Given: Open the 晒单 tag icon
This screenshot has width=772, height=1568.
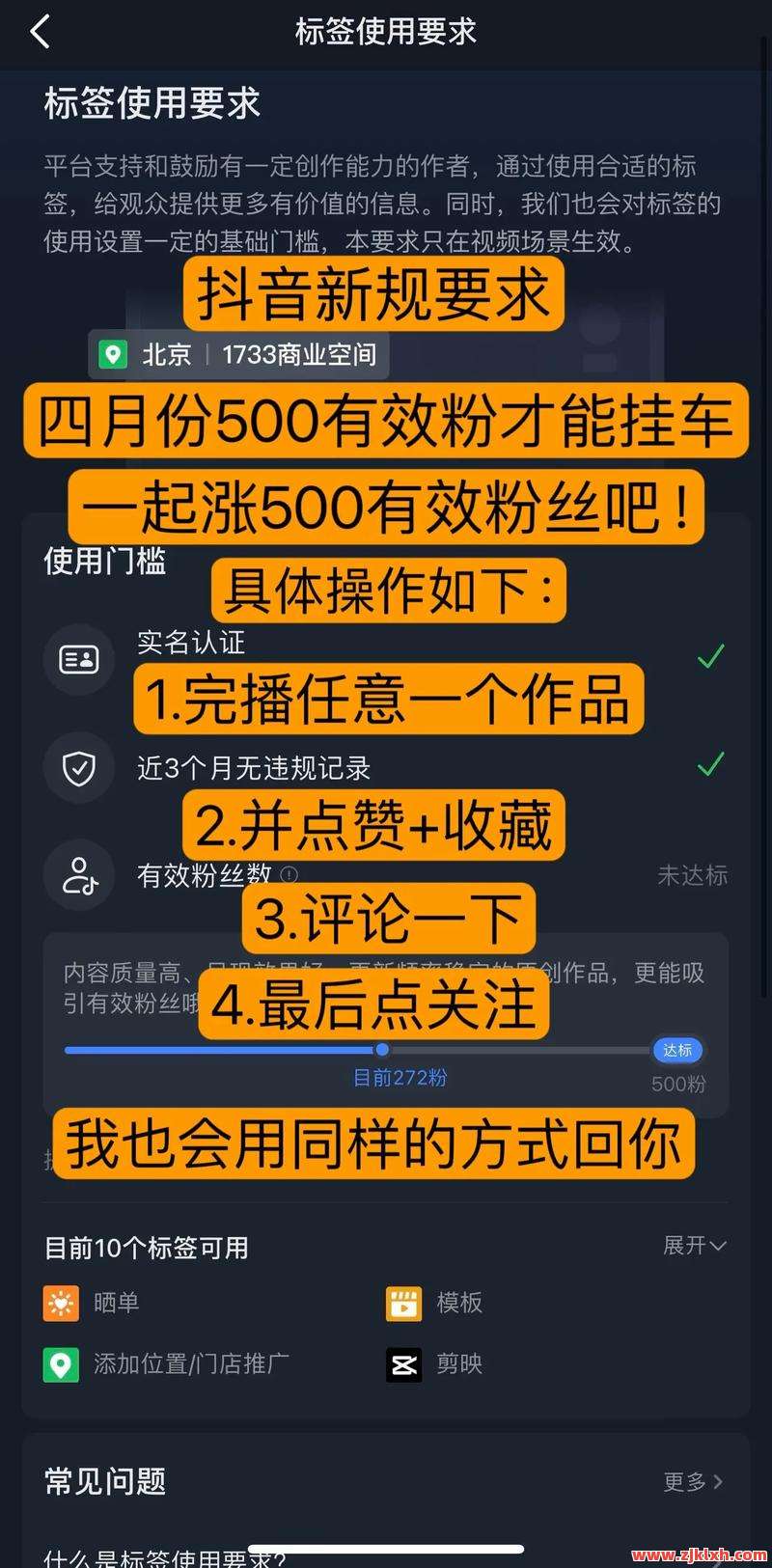Looking at the screenshot, I should pos(61,1303).
